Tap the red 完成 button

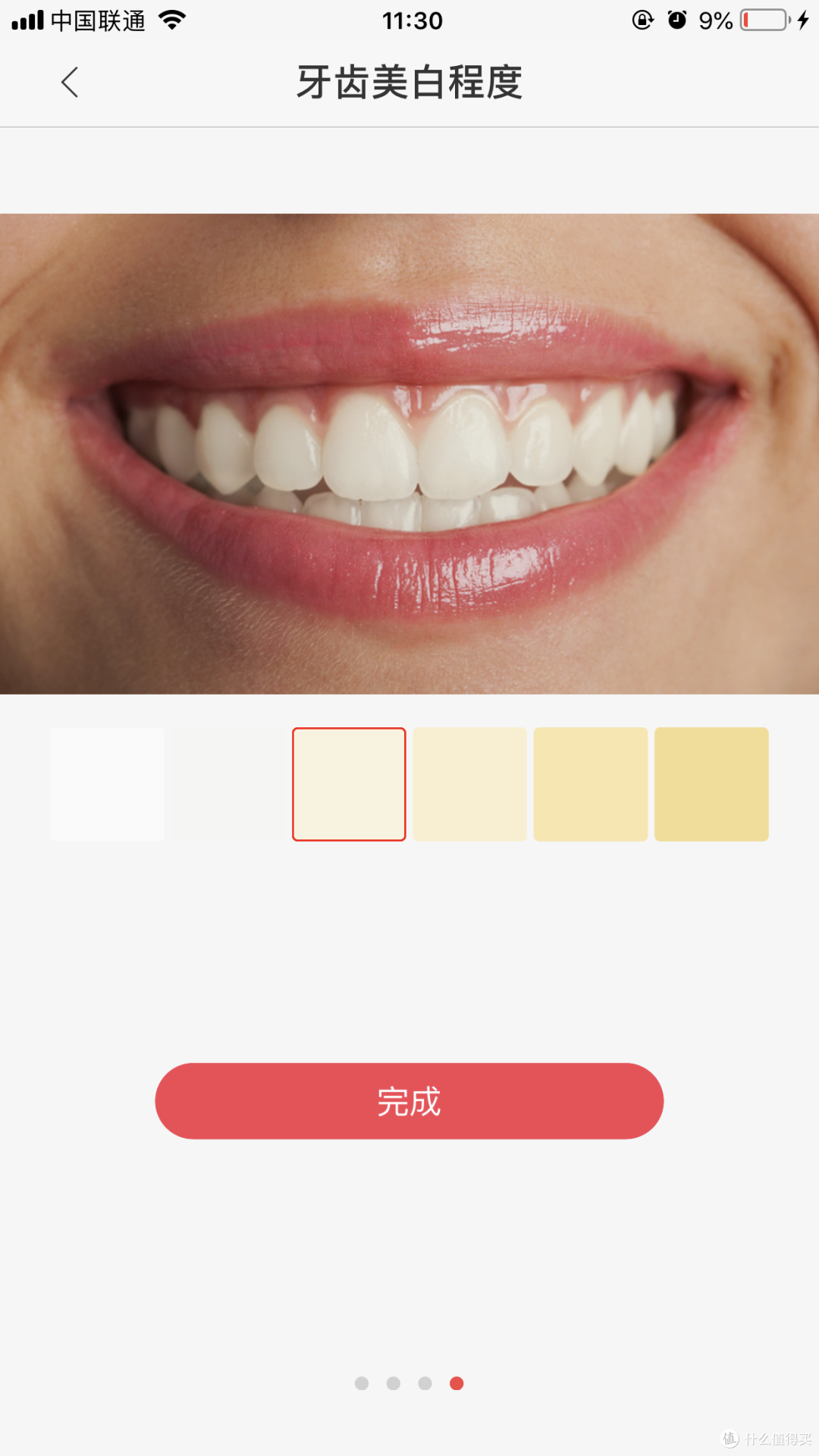pyautogui.click(x=409, y=1101)
